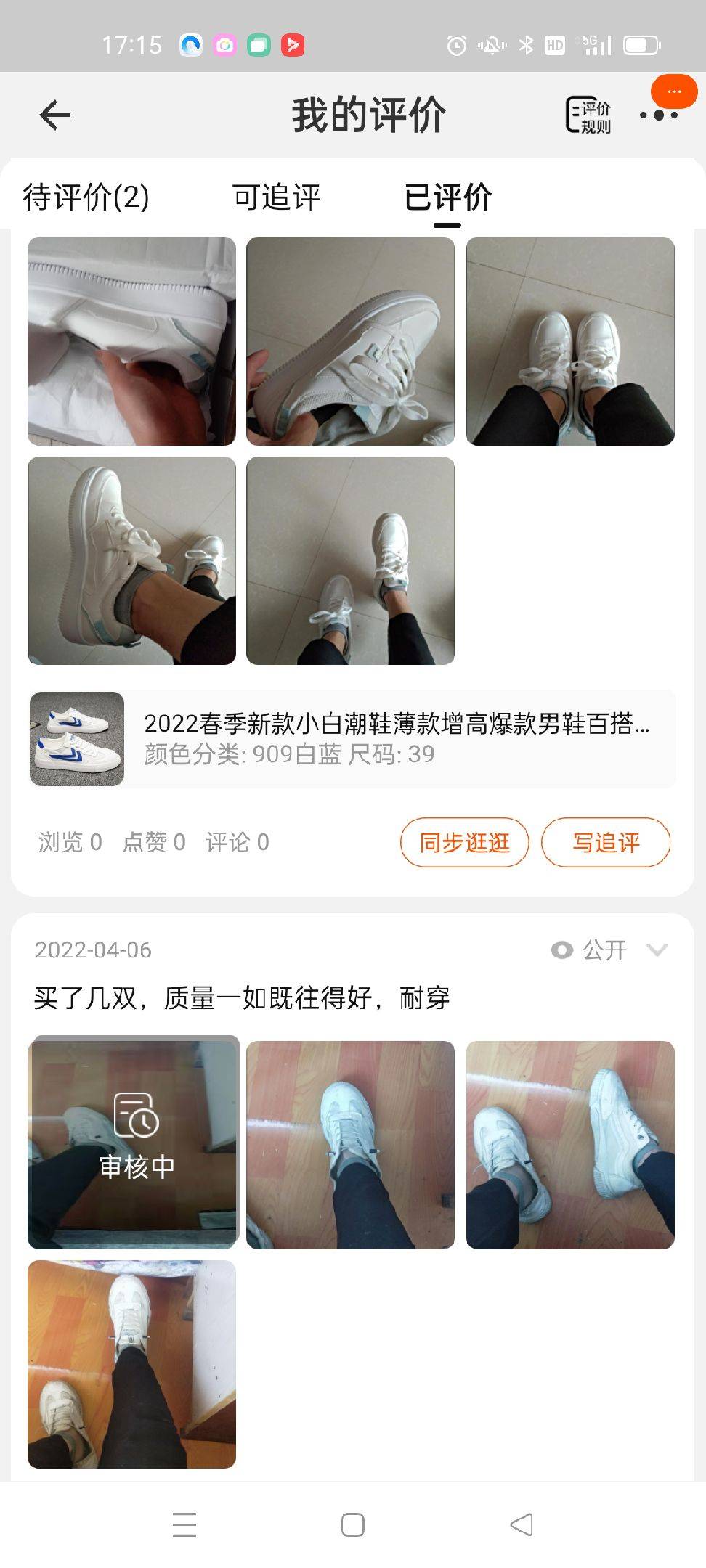Tap the 同步逛逛 button
This screenshot has height=1568, width=706.
[465, 843]
